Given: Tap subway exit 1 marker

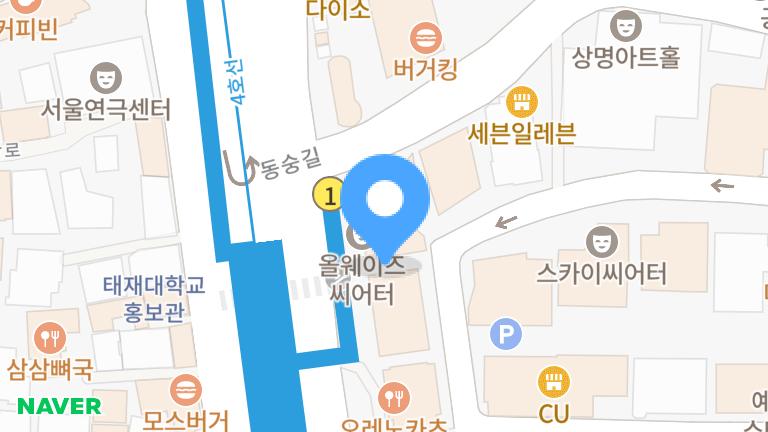Looking at the screenshot, I should (x=328, y=193).
